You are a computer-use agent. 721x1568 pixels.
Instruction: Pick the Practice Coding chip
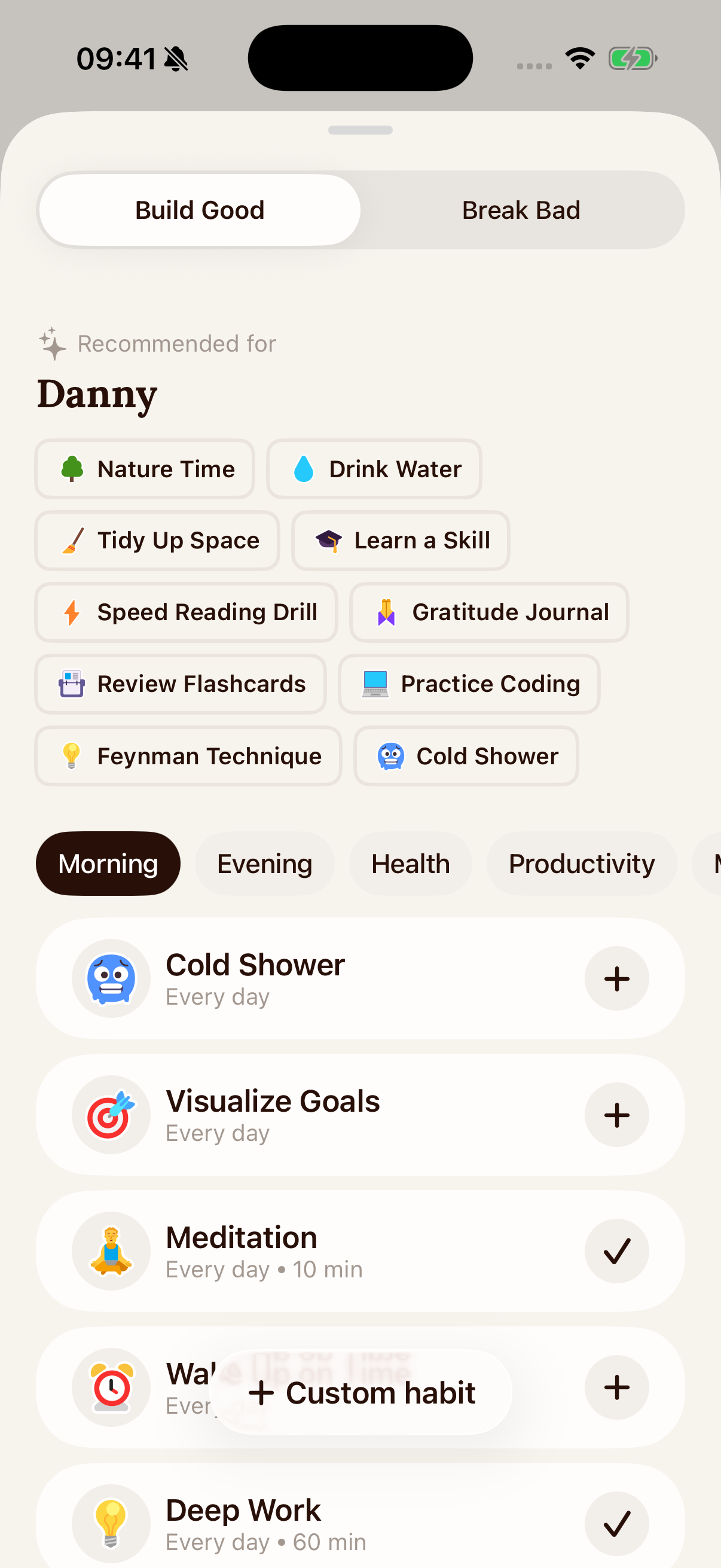point(469,684)
